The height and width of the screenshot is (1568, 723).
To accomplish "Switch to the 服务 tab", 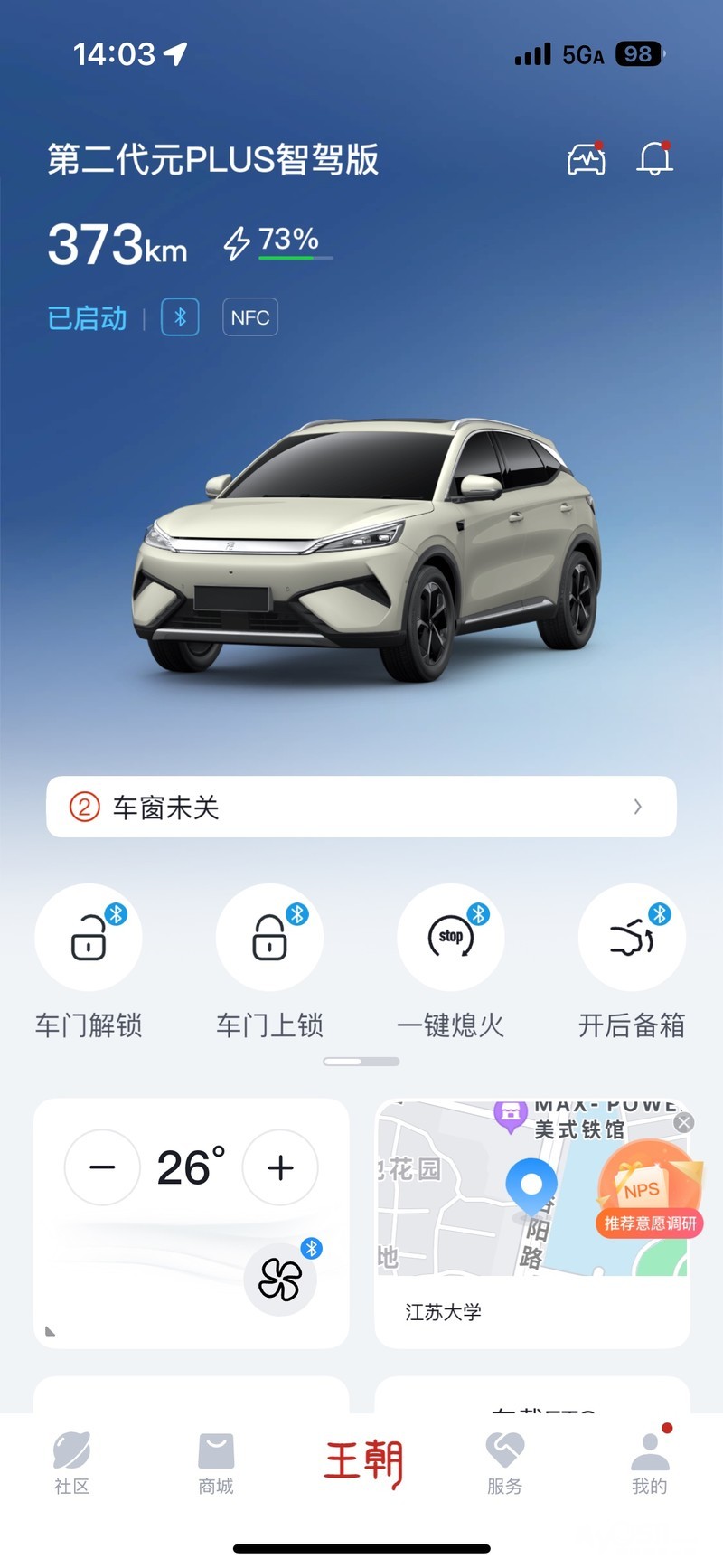I will click(x=504, y=1462).
